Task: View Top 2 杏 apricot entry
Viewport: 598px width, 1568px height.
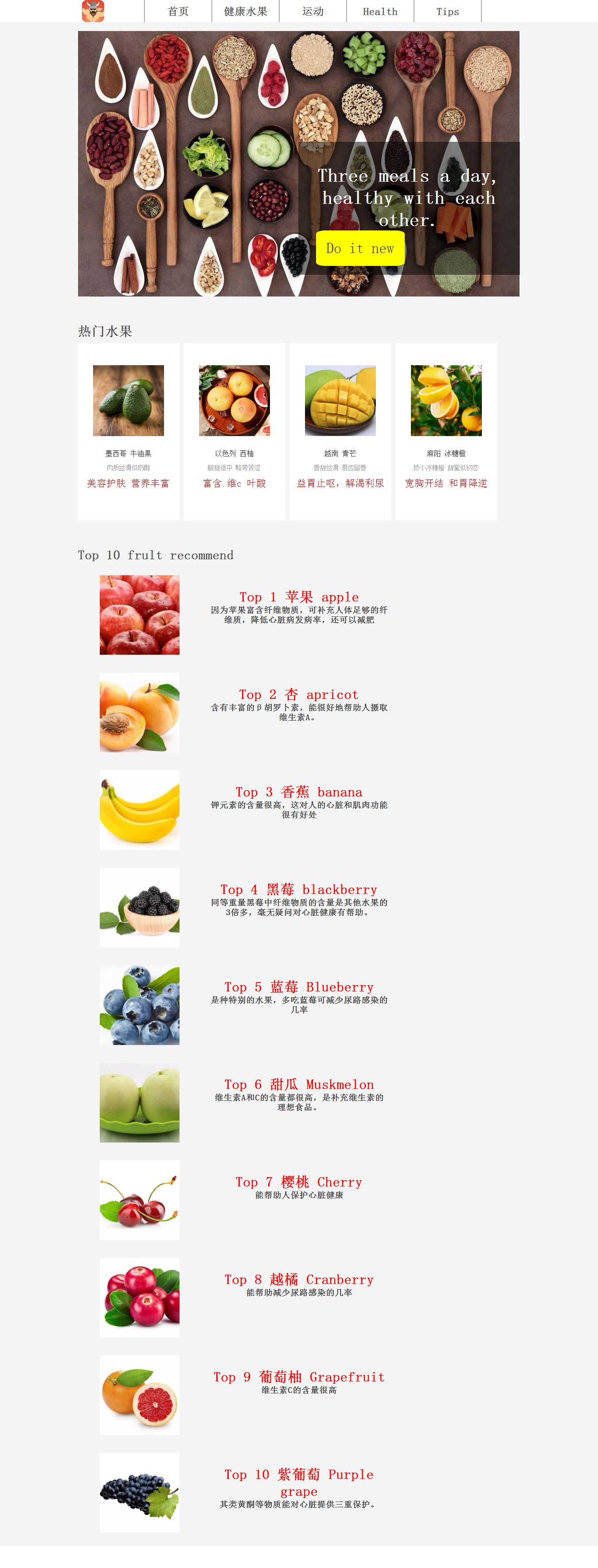Action: point(298,694)
